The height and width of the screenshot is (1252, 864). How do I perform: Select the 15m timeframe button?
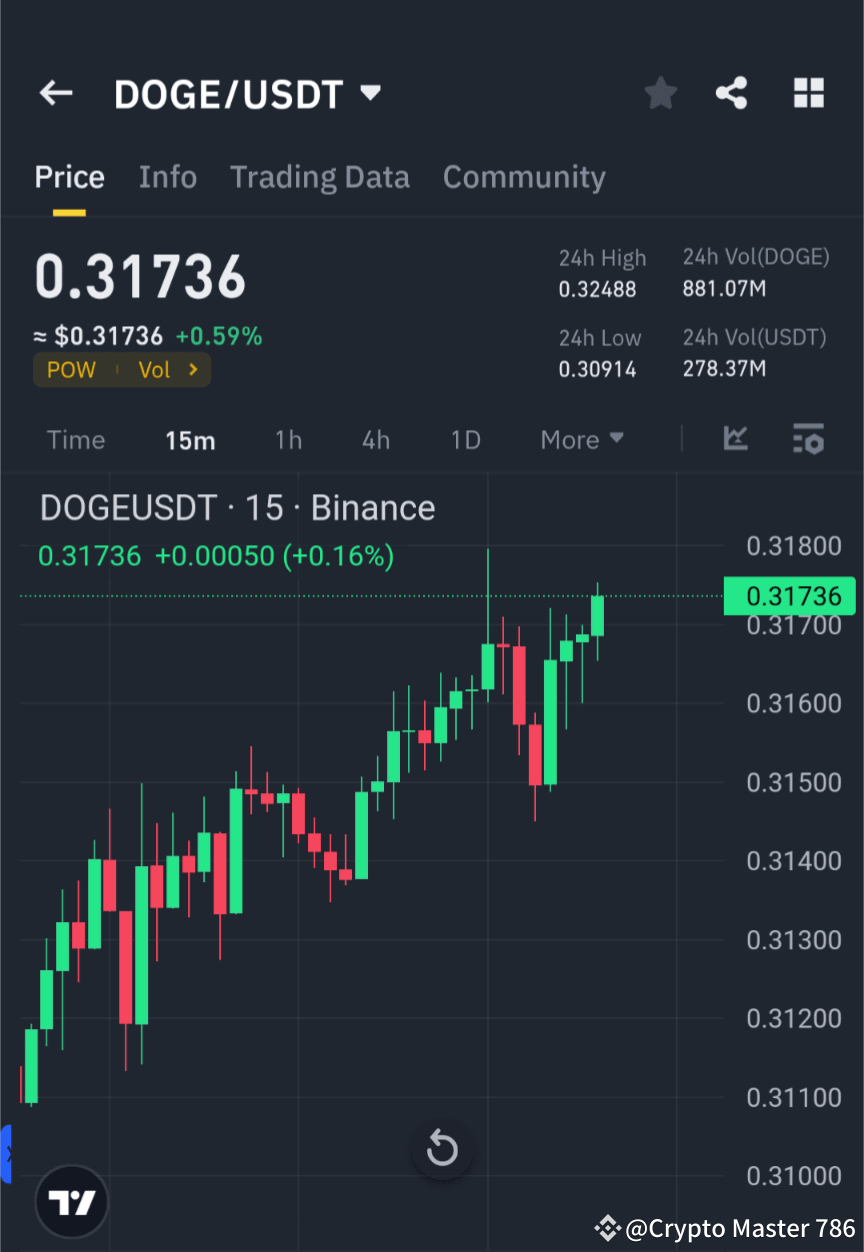point(190,439)
